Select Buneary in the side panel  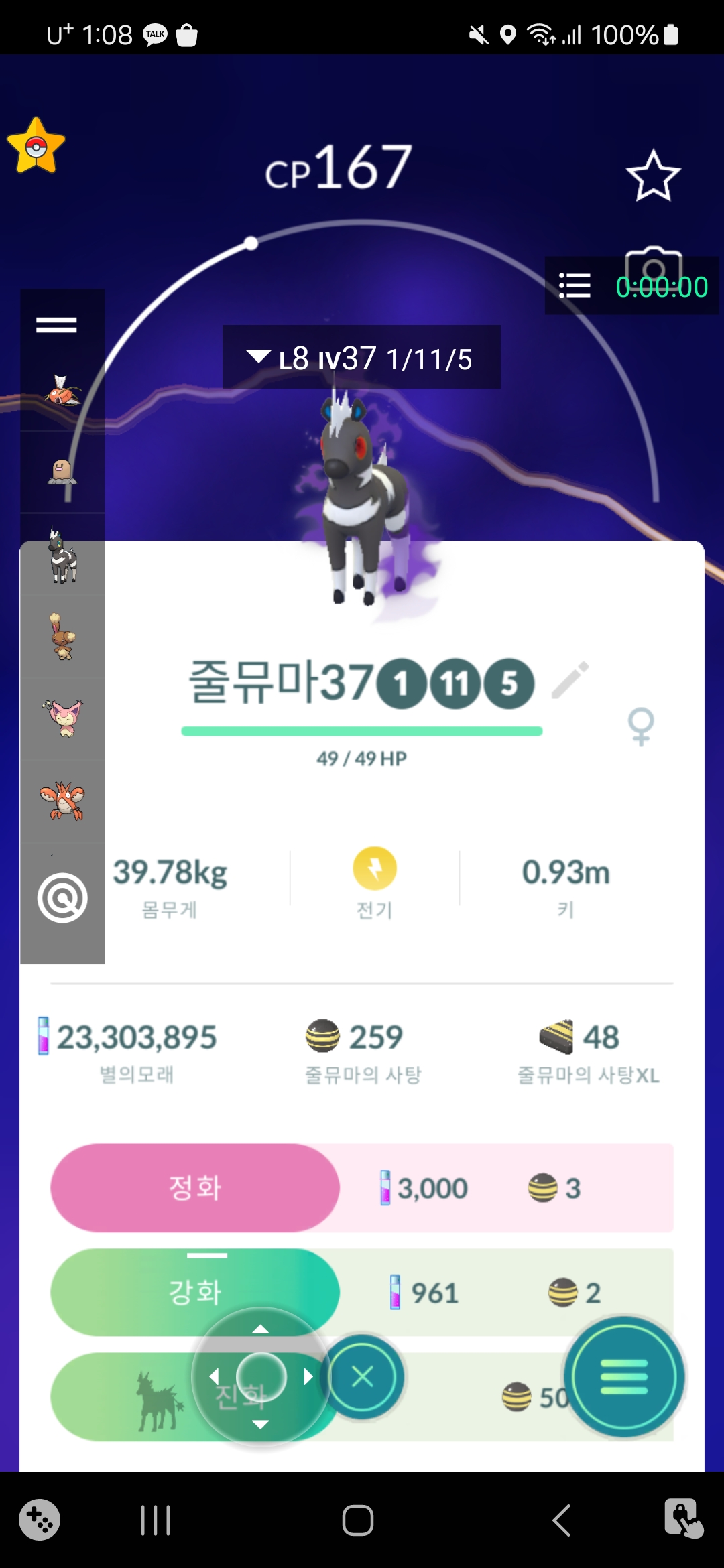coord(62,637)
